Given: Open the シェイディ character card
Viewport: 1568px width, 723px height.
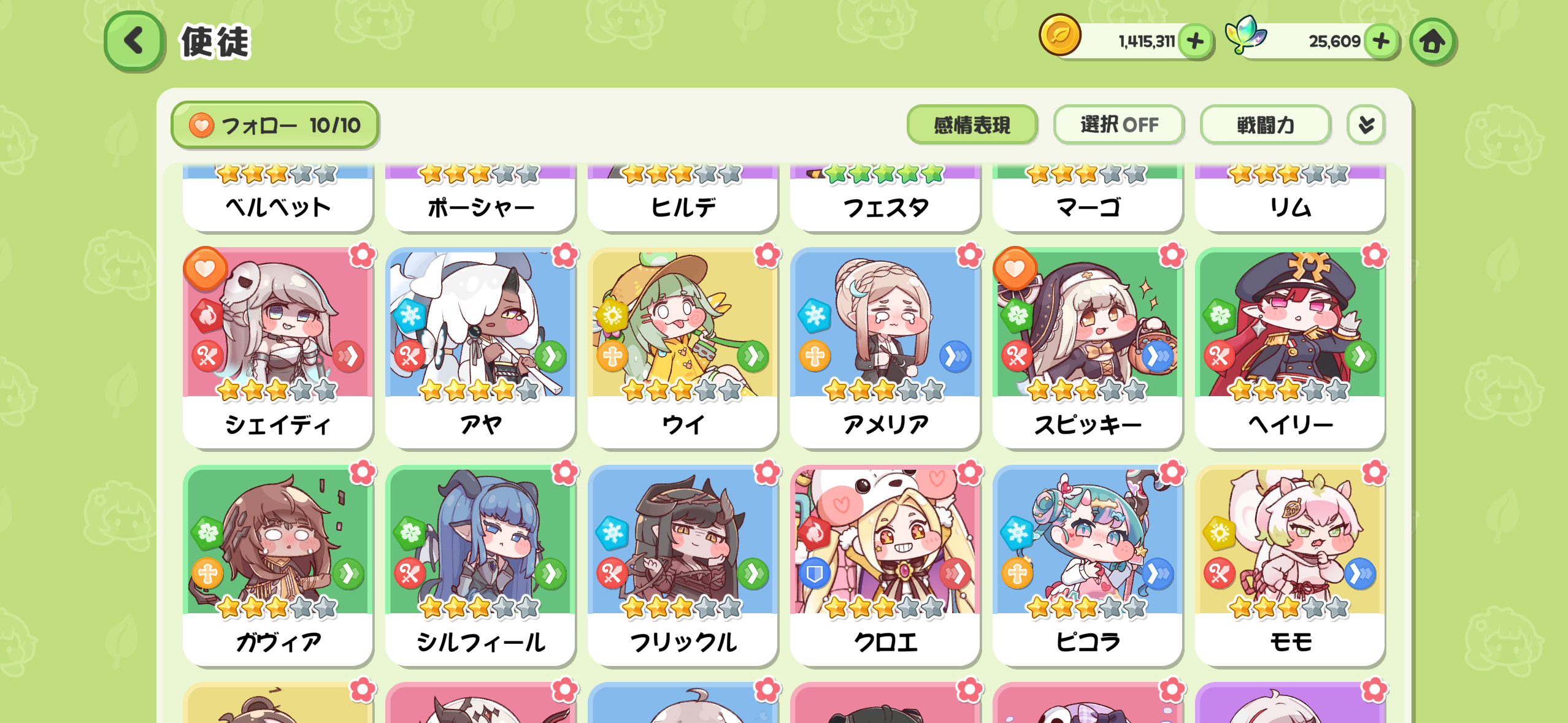Looking at the screenshot, I should tap(278, 346).
